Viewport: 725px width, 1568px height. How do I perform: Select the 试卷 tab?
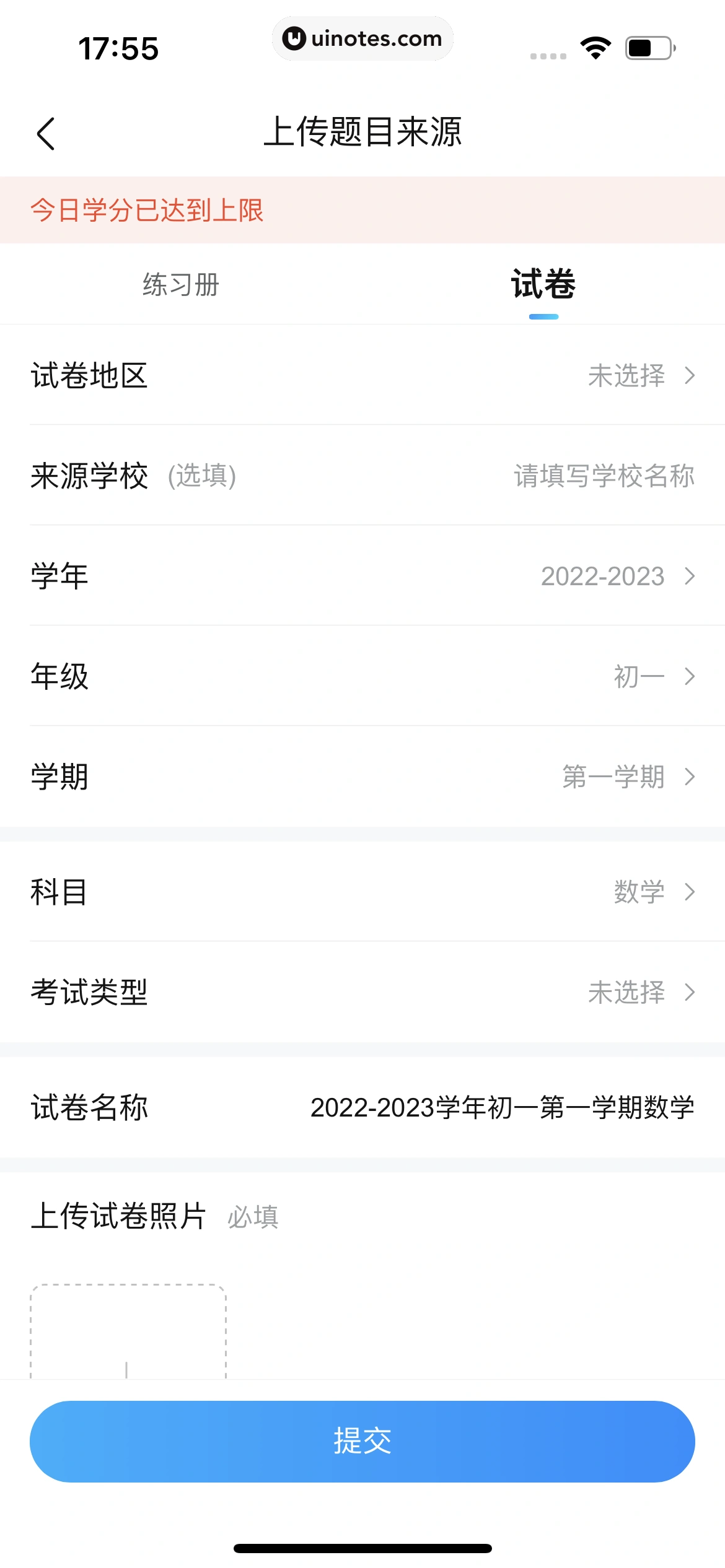tap(543, 285)
